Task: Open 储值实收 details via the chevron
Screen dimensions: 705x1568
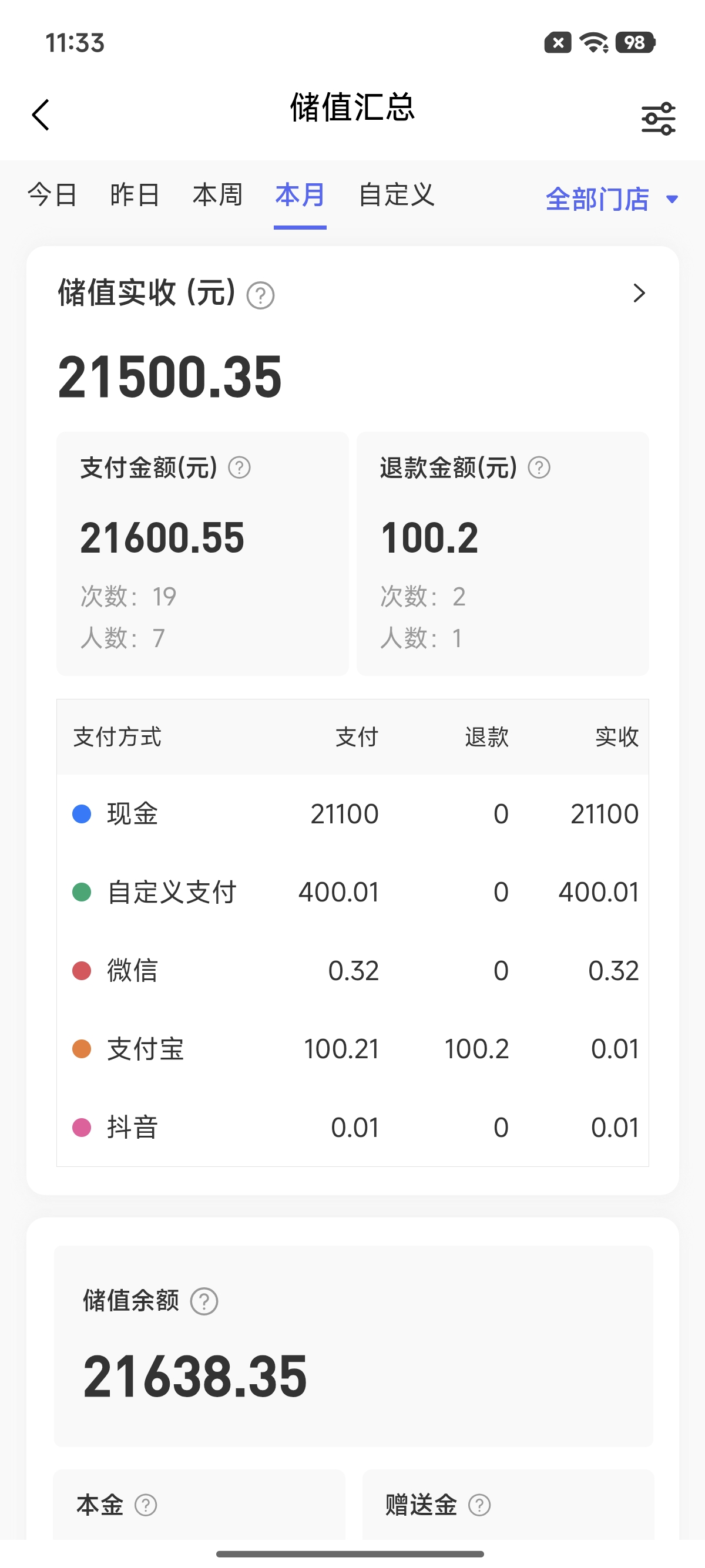Action: (x=639, y=294)
